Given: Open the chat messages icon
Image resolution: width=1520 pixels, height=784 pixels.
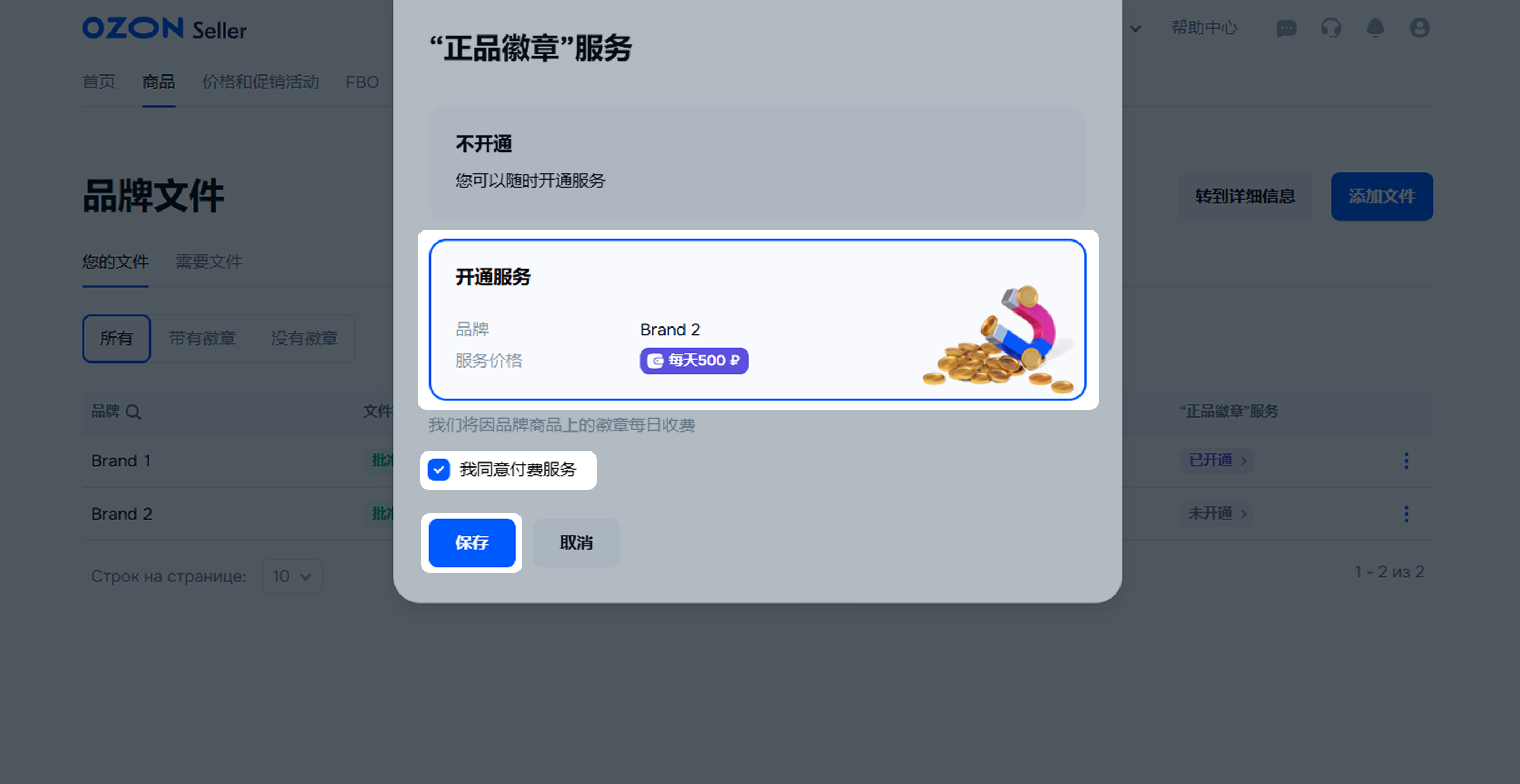Looking at the screenshot, I should (x=1286, y=28).
